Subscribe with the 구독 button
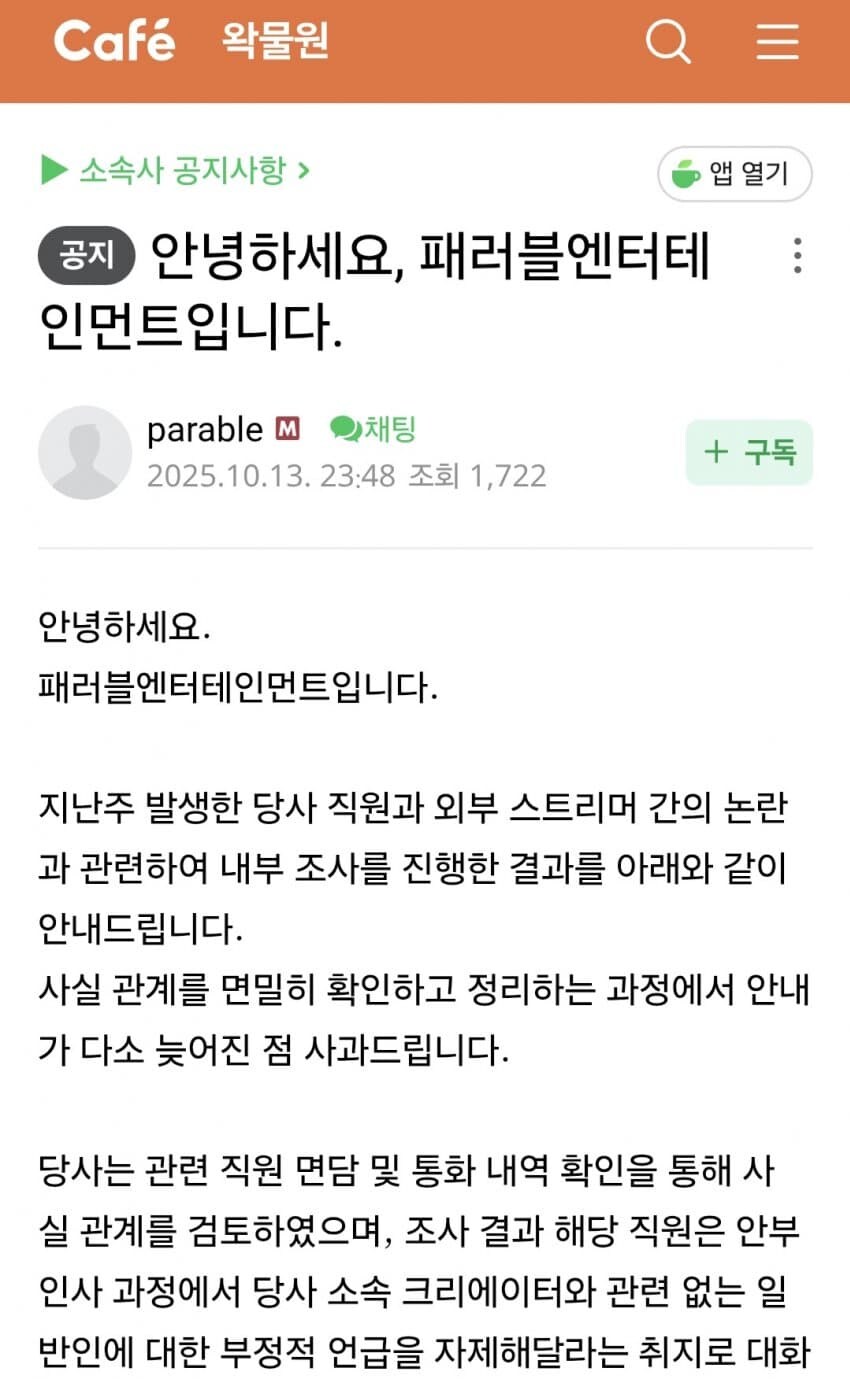The height and width of the screenshot is (1379, 850). (749, 452)
